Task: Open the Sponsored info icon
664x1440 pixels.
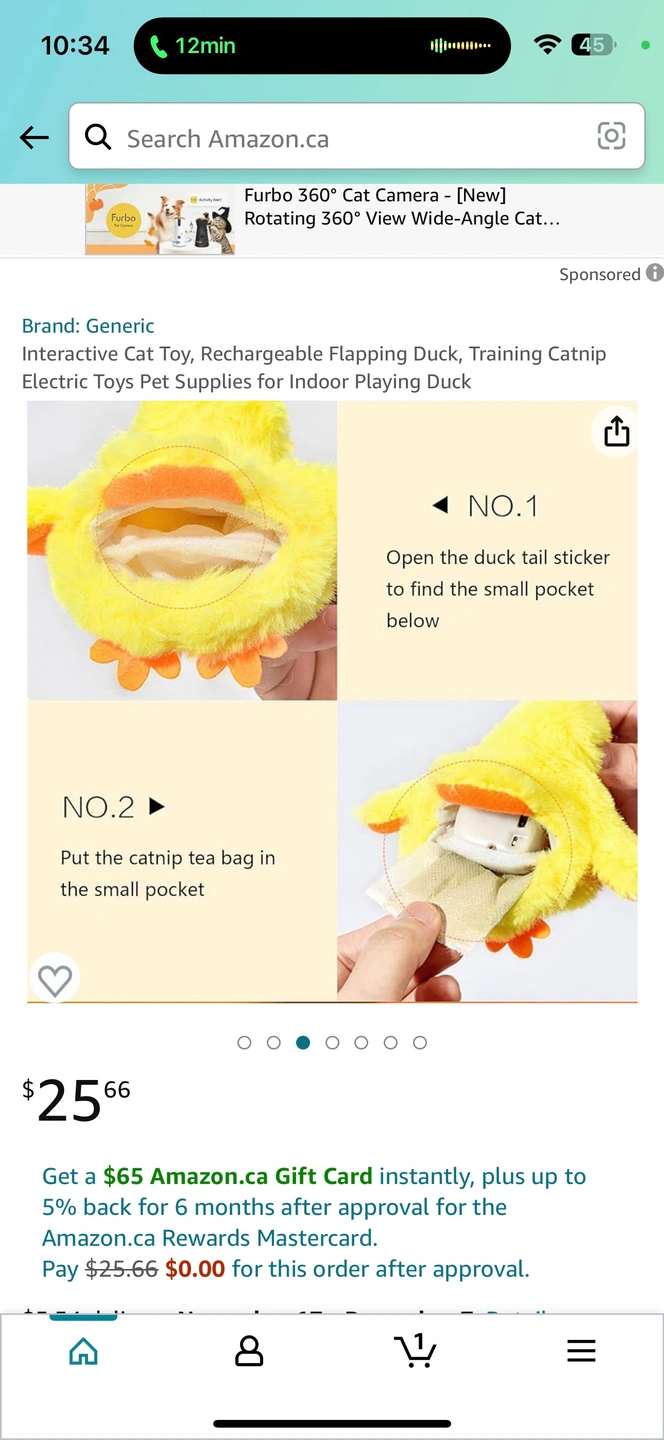Action: [x=654, y=273]
